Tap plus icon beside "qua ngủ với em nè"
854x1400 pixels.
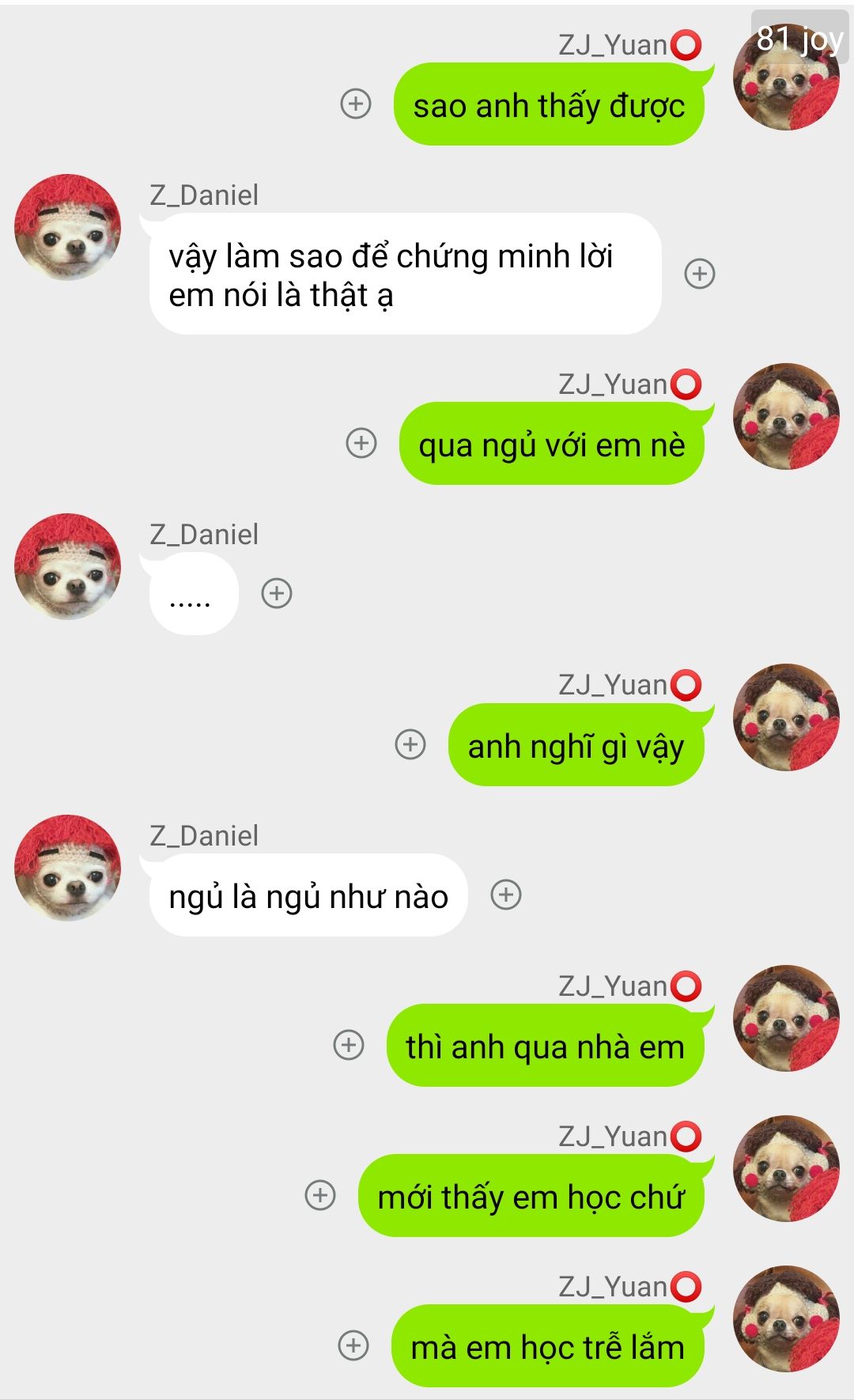click(x=361, y=443)
